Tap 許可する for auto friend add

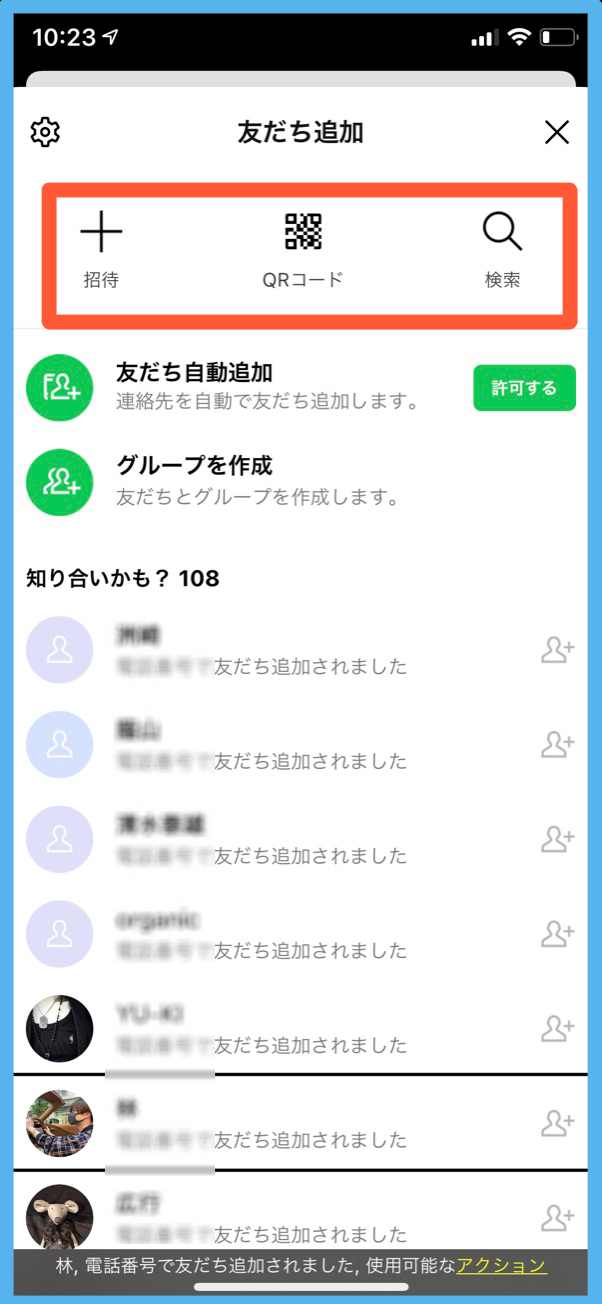(524, 388)
